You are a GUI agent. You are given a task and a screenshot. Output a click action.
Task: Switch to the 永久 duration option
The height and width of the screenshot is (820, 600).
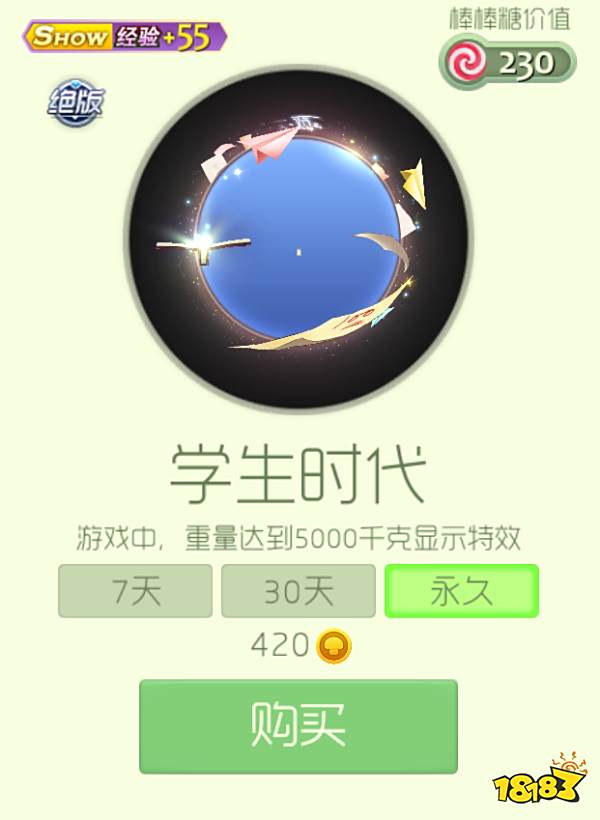click(461, 591)
